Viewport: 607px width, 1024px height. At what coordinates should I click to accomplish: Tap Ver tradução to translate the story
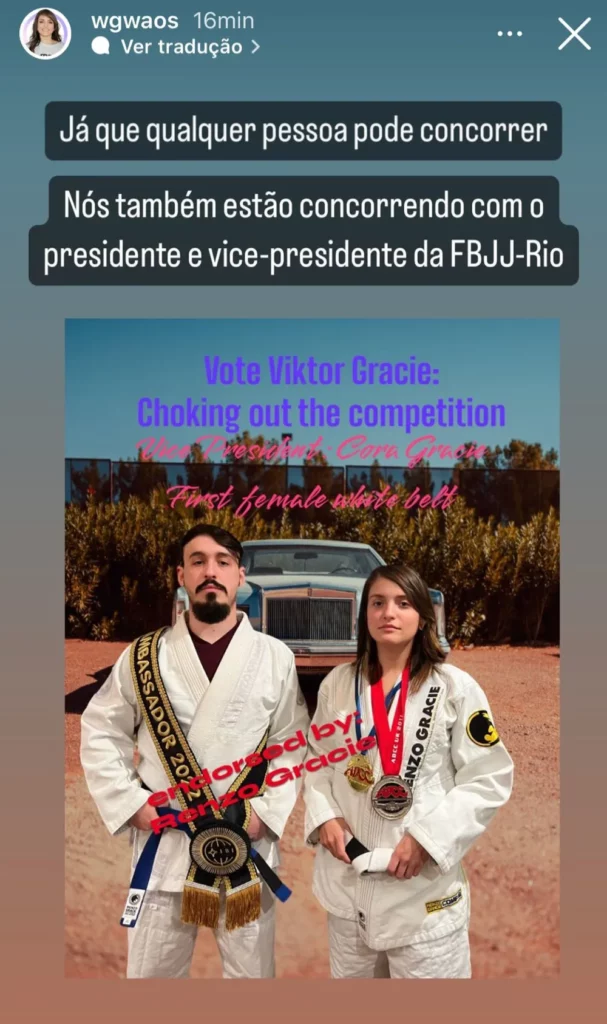point(181,47)
